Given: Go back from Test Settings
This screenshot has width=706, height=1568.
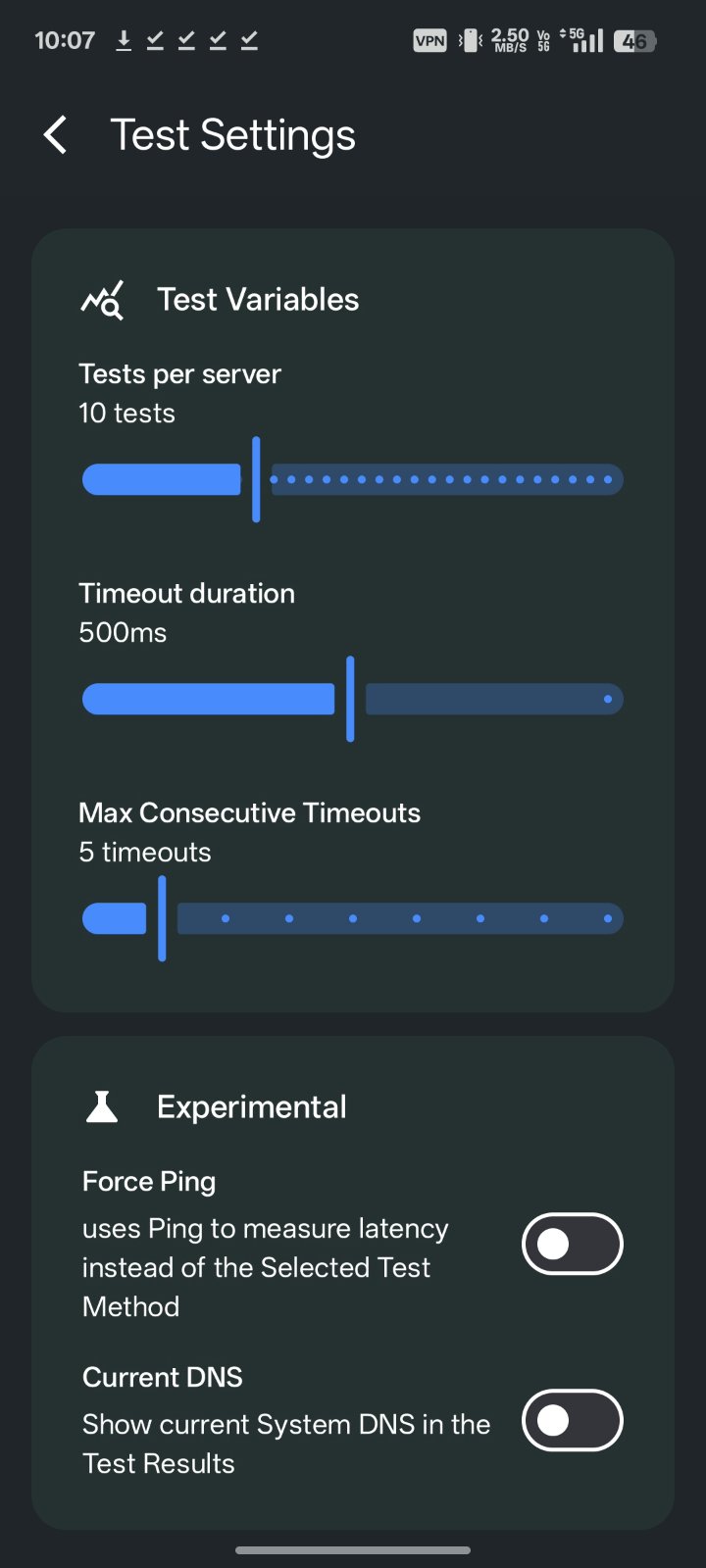Looking at the screenshot, I should tap(56, 134).
